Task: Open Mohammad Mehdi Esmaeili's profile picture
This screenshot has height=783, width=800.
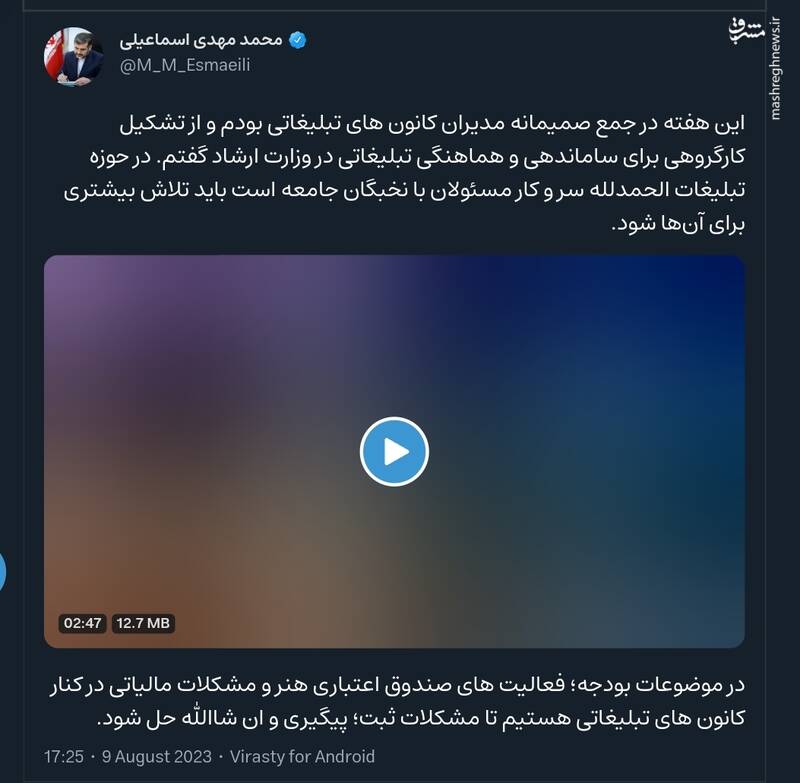Action: tap(74, 54)
